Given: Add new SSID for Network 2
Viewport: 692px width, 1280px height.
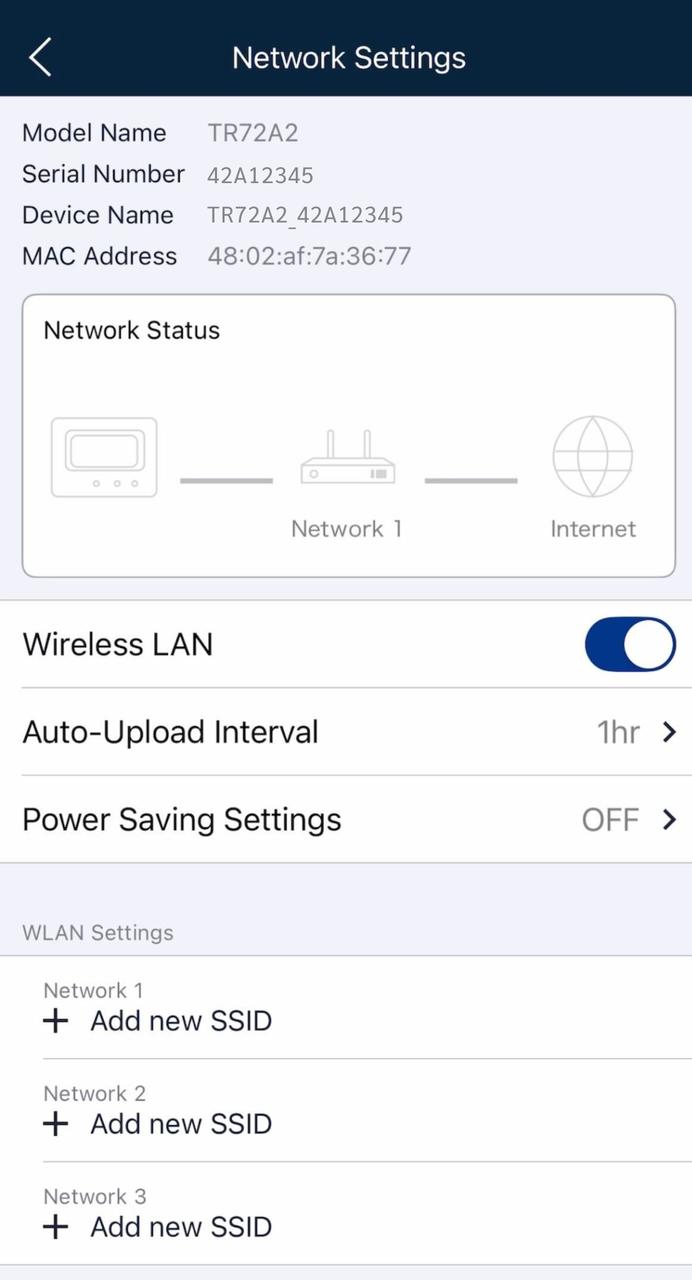Looking at the screenshot, I should [160, 1124].
